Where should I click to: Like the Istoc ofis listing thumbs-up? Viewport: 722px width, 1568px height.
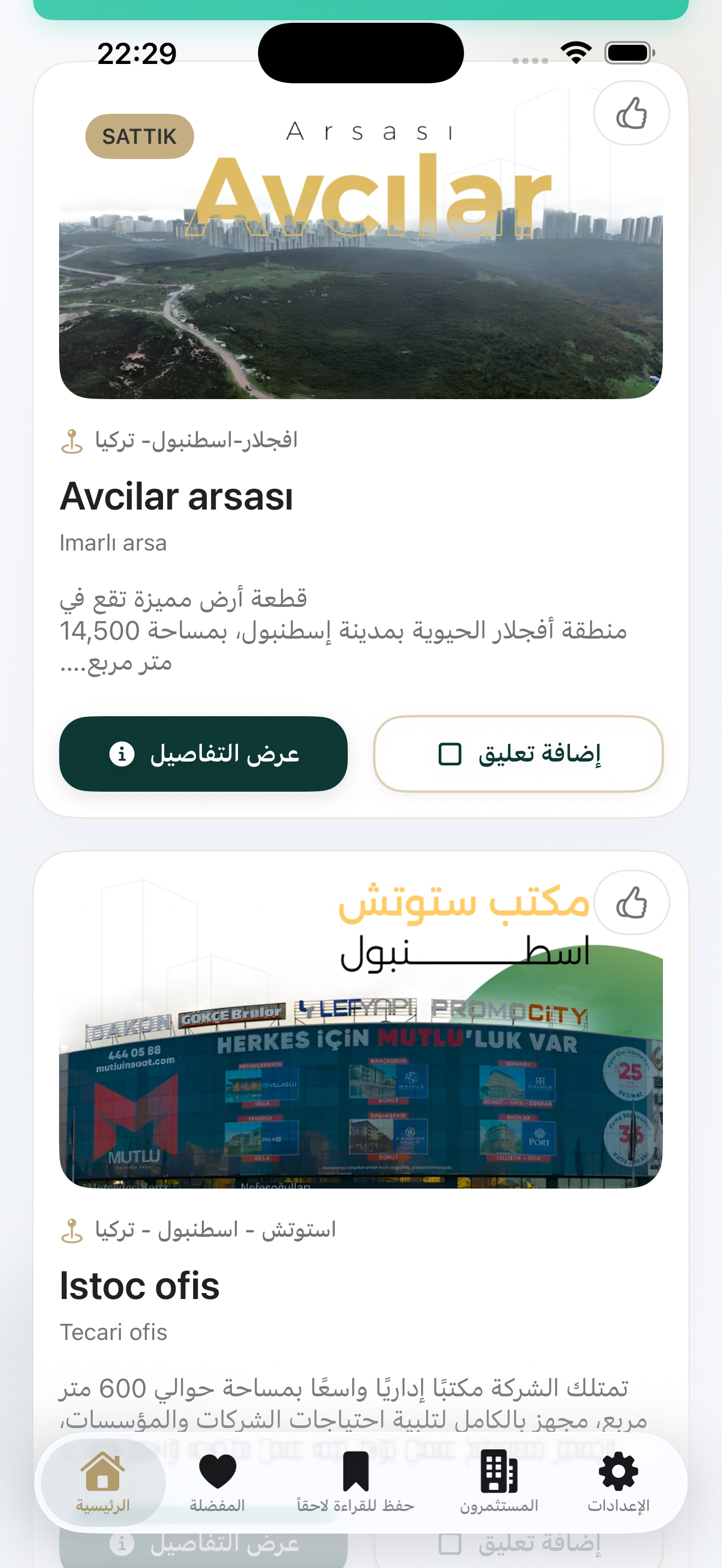[631, 903]
